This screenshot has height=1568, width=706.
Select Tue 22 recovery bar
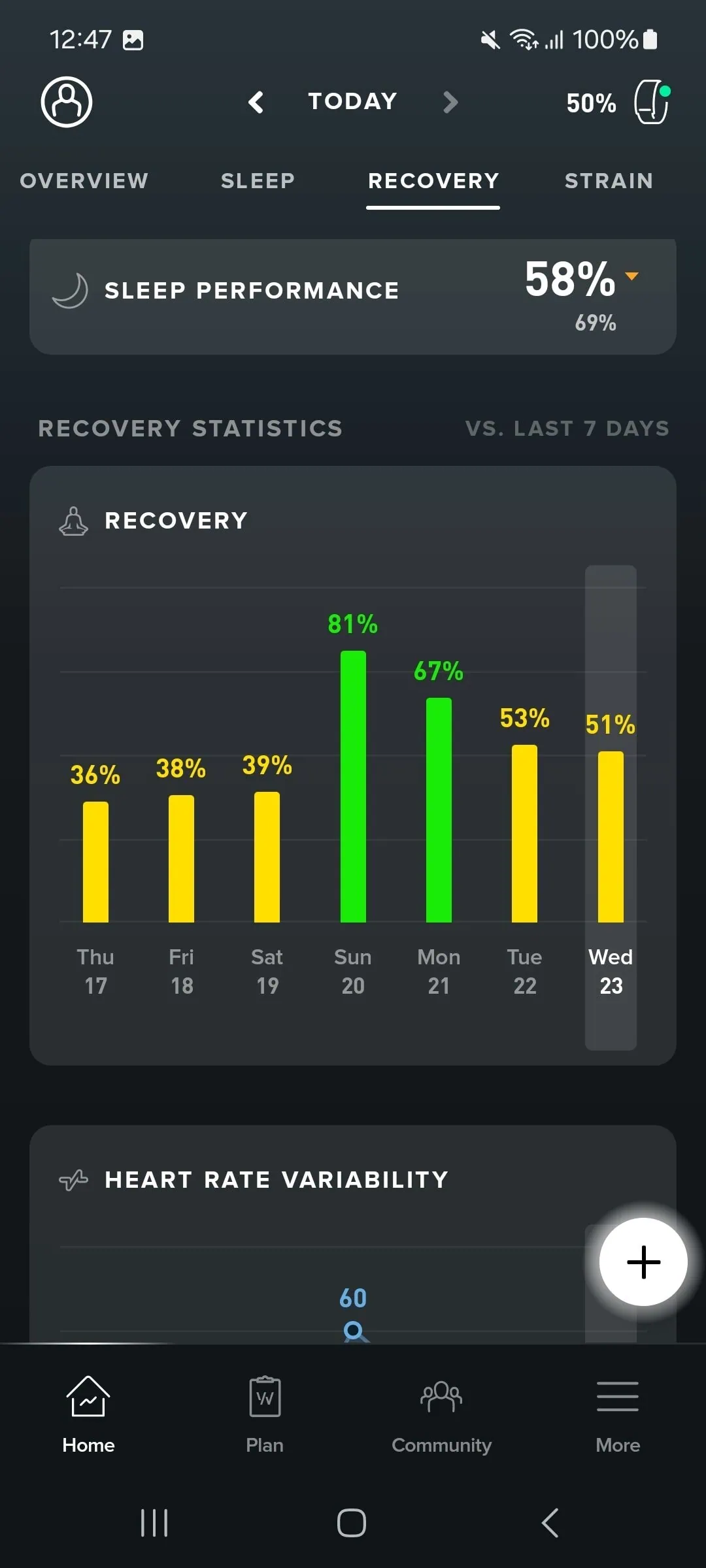click(x=524, y=833)
